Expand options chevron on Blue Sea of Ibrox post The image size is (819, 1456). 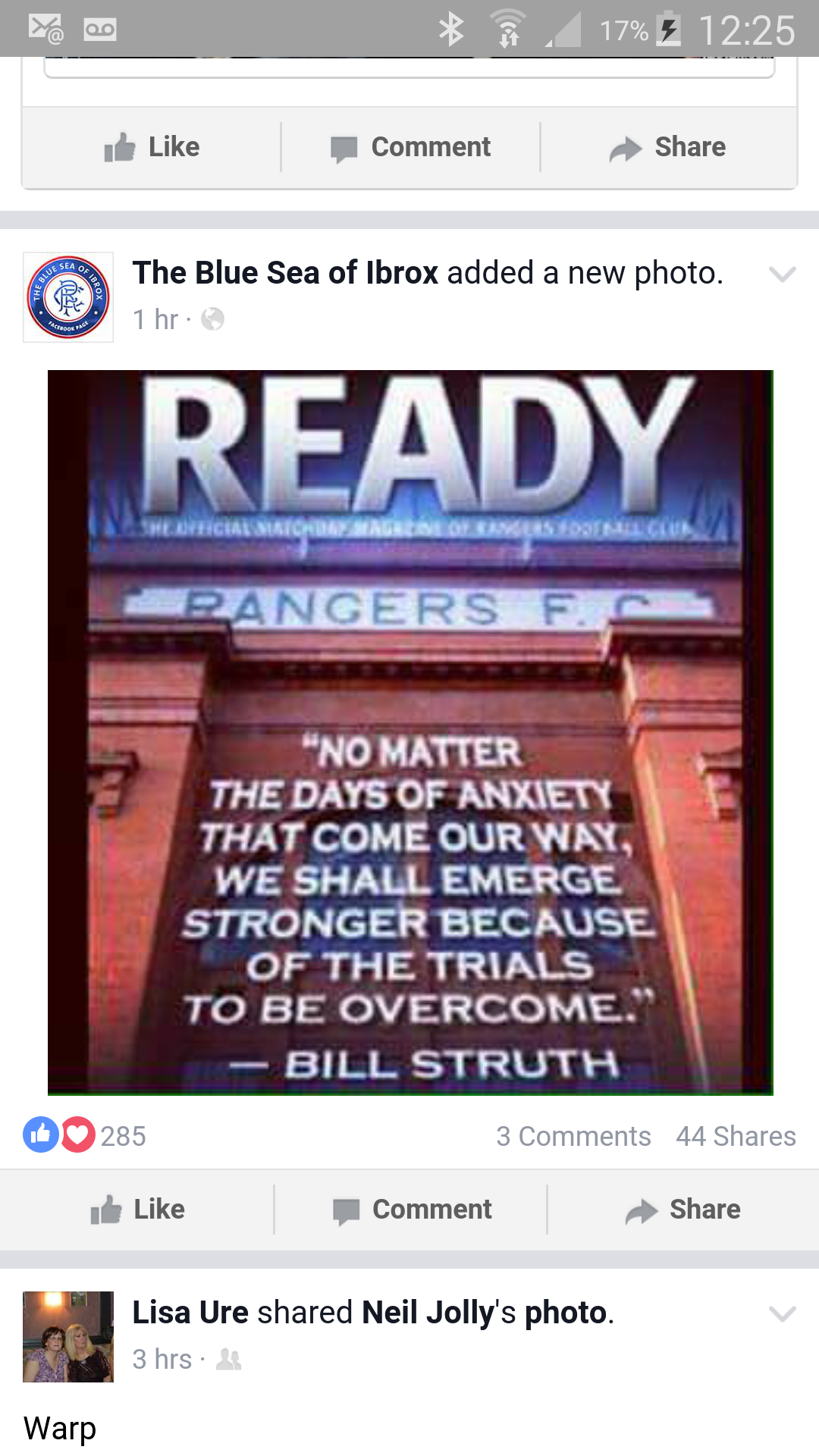click(x=782, y=274)
